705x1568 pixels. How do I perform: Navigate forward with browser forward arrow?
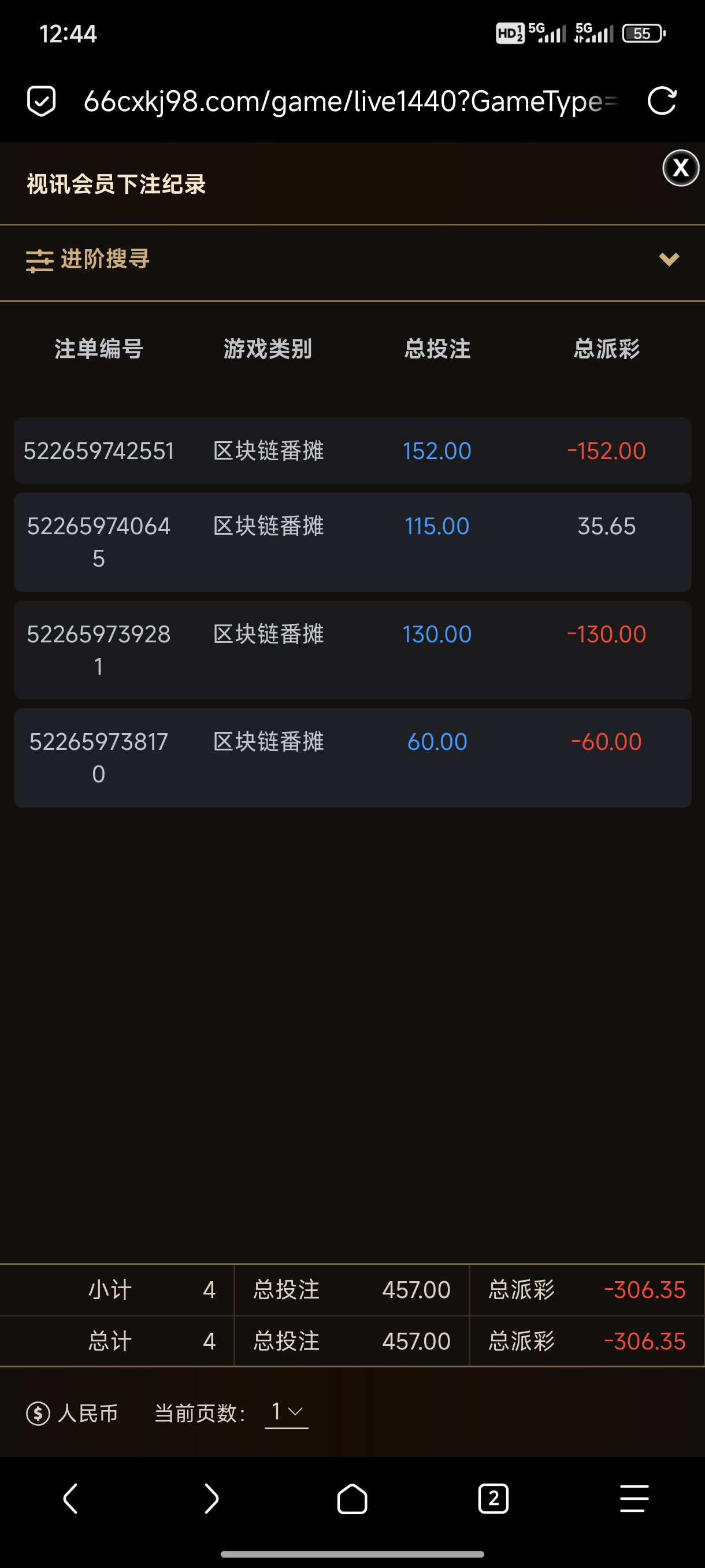pos(211,1499)
